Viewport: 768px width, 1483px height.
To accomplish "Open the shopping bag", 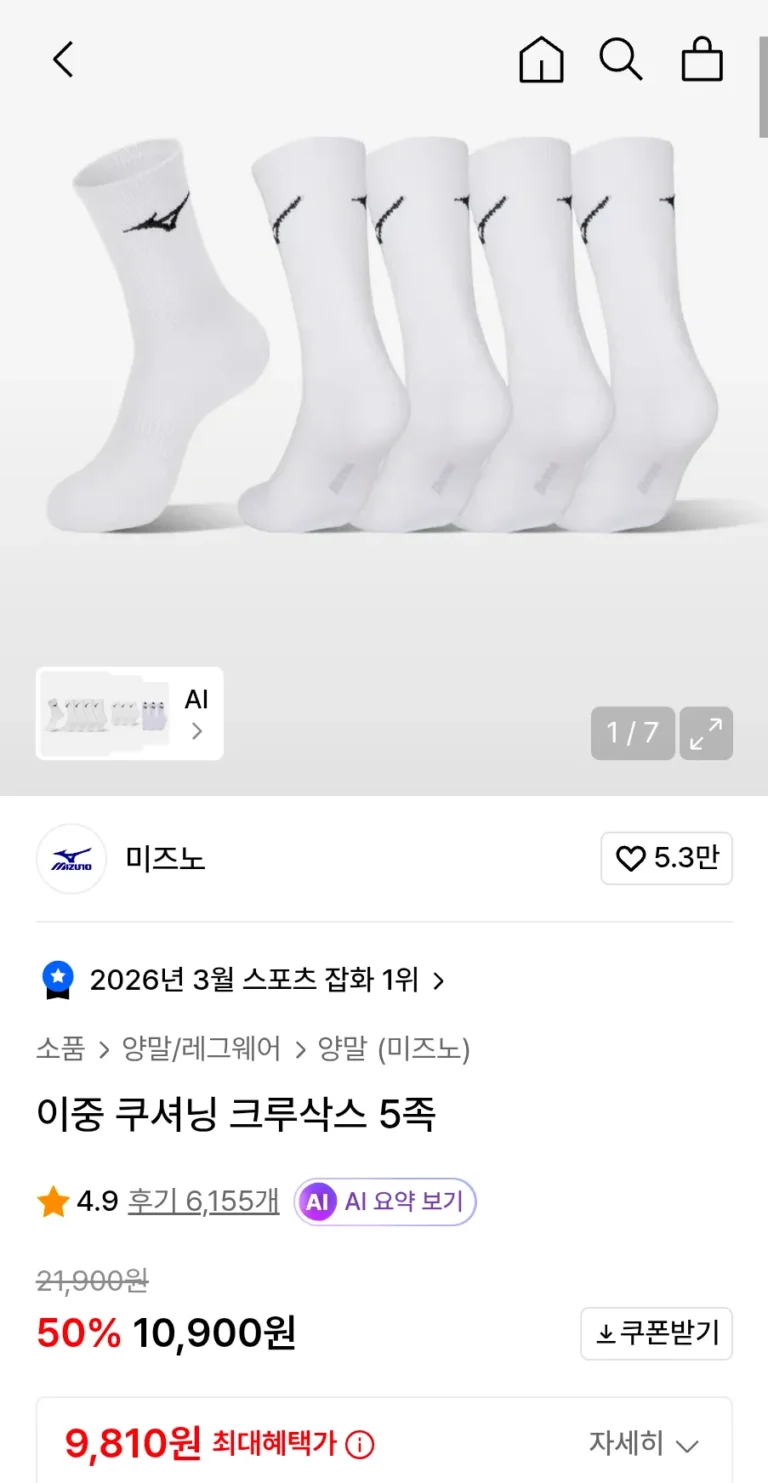I will 702,60.
